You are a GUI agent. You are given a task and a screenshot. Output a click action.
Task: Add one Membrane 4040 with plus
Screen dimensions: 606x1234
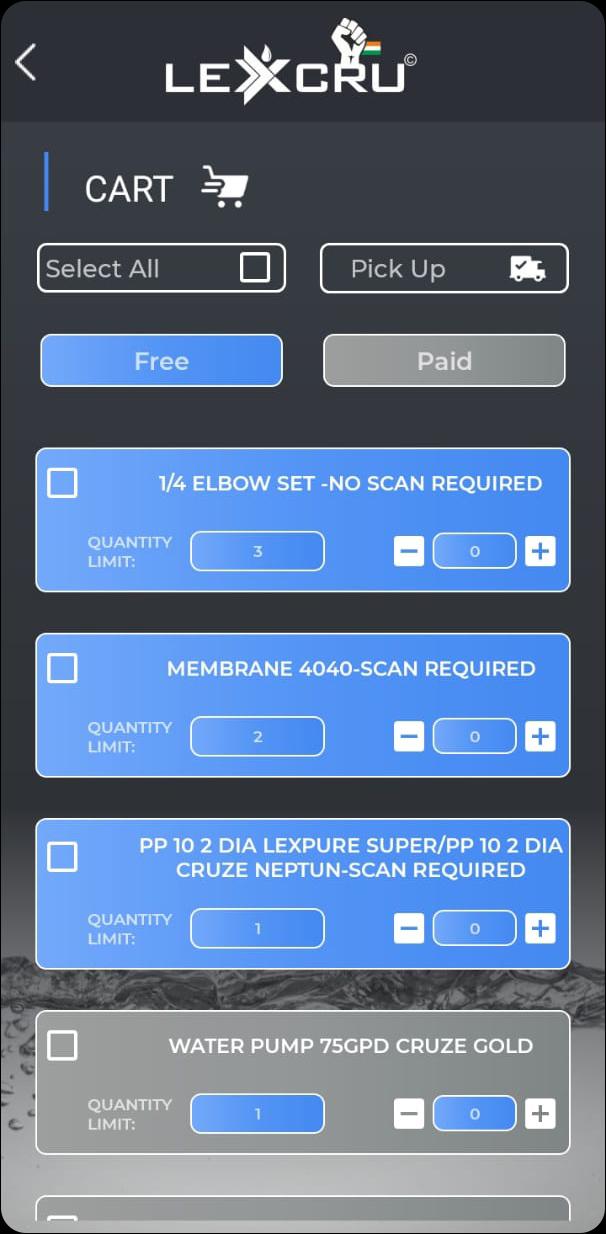click(540, 737)
